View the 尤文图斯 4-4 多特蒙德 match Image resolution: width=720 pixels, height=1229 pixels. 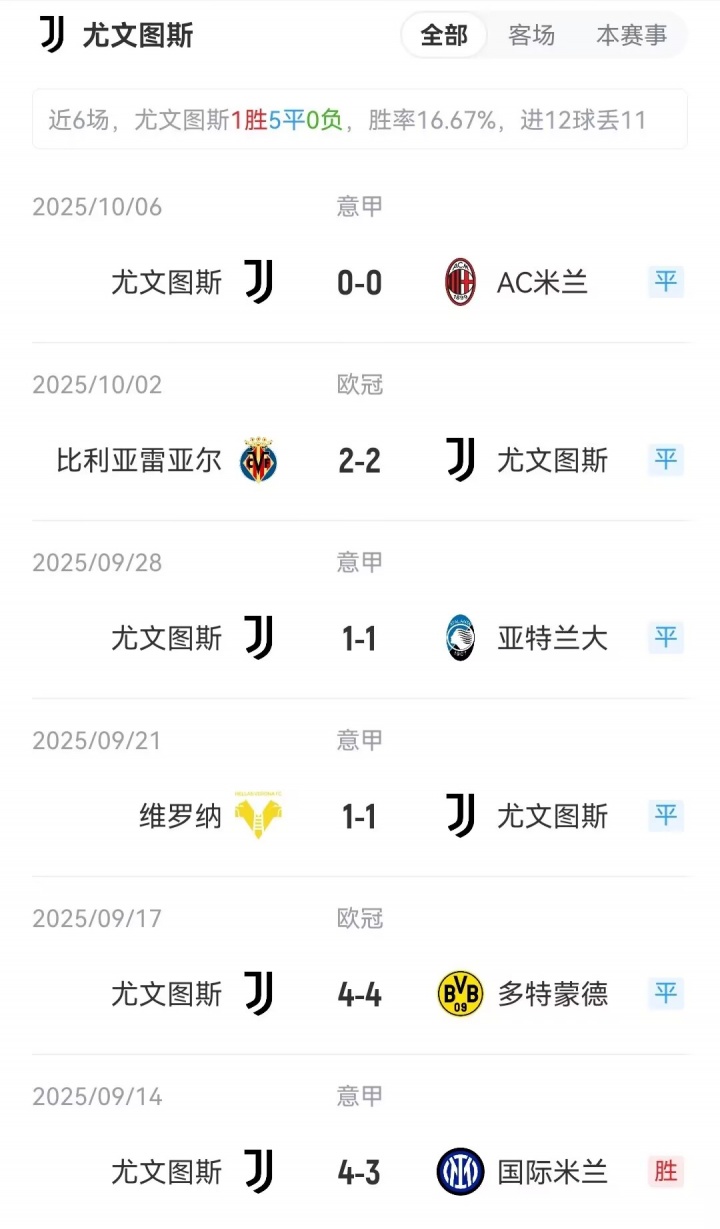tap(360, 994)
